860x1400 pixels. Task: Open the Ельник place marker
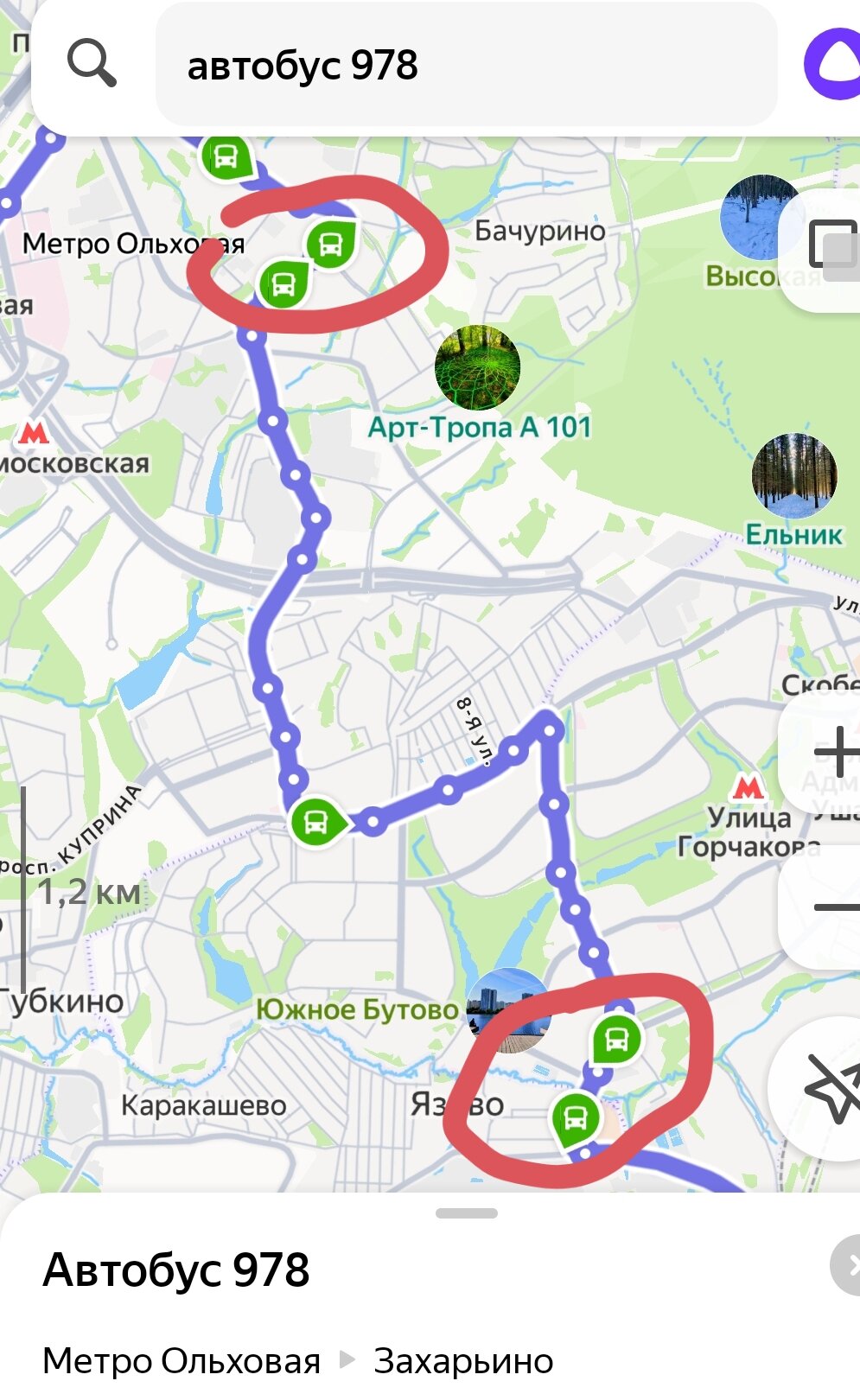coord(793,475)
